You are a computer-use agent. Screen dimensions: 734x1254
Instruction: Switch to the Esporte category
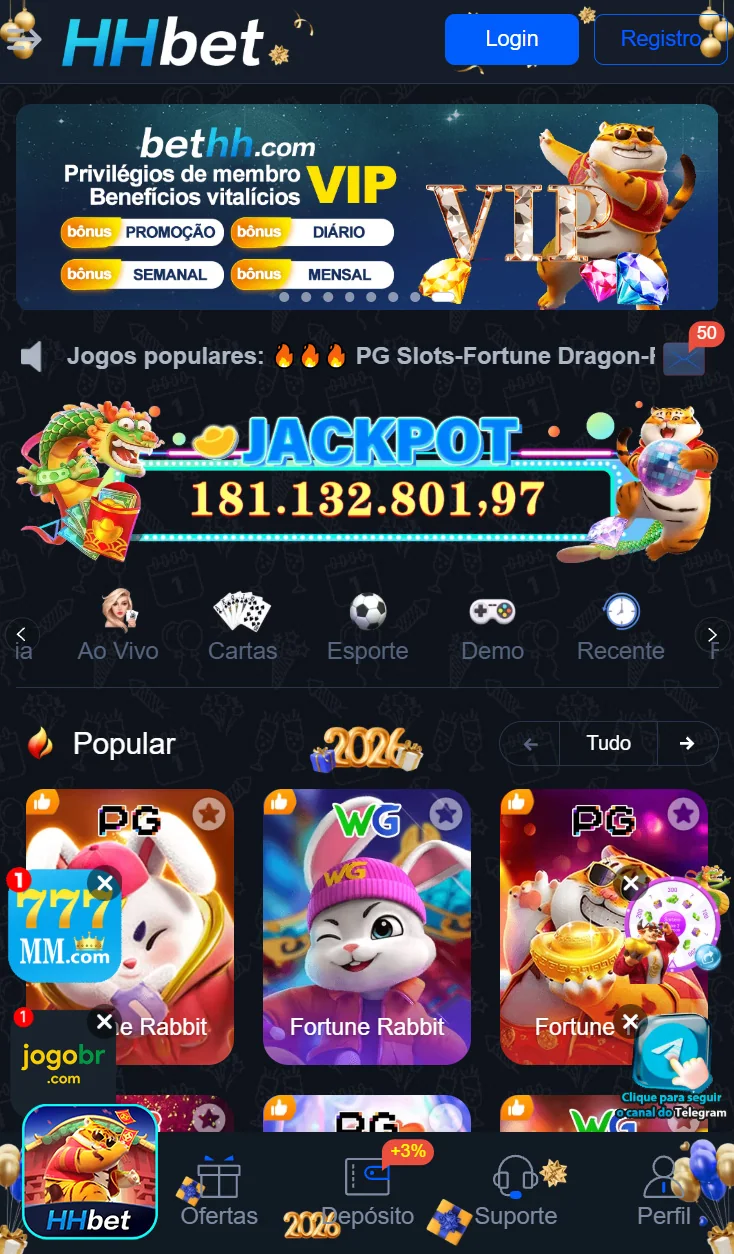(x=367, y=627)
